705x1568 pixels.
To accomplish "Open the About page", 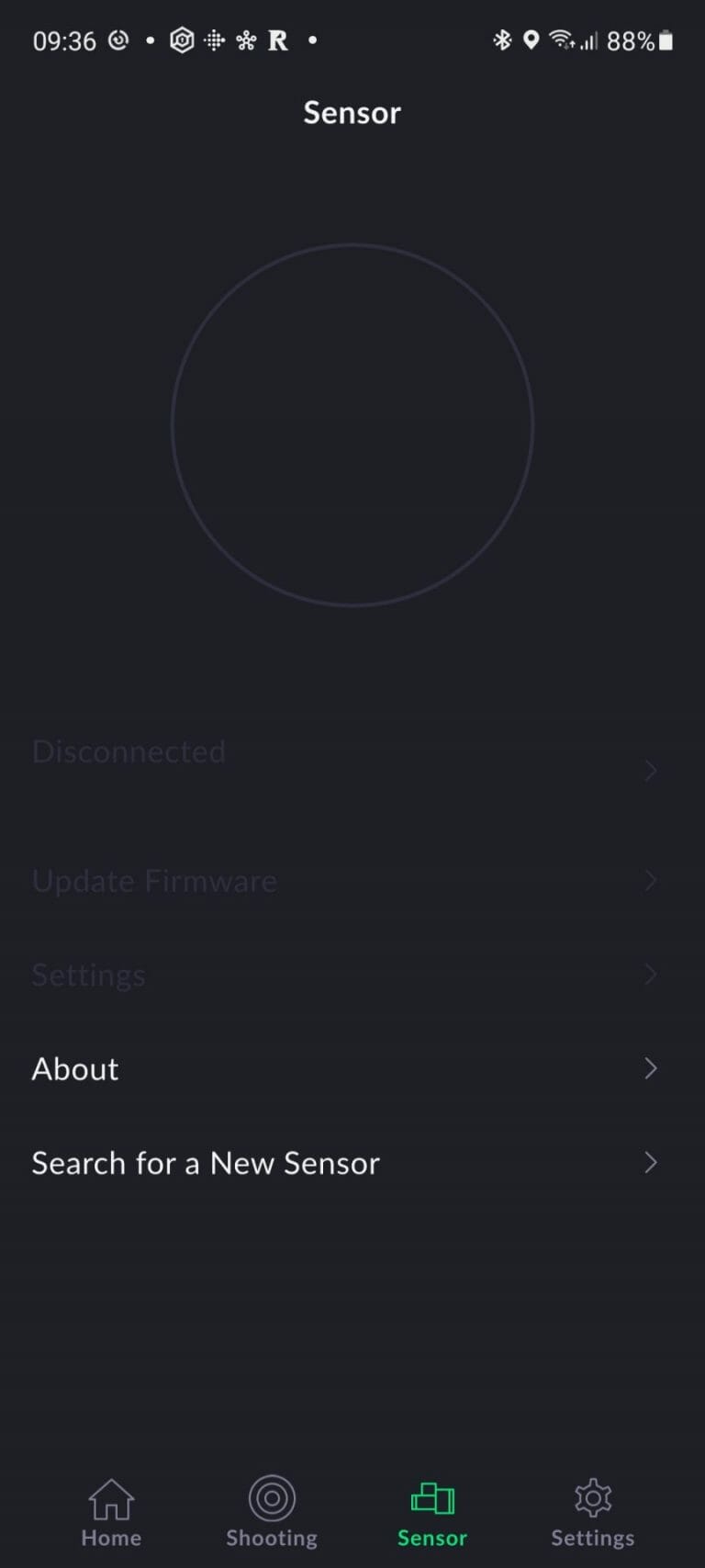I will point(74,1068).
